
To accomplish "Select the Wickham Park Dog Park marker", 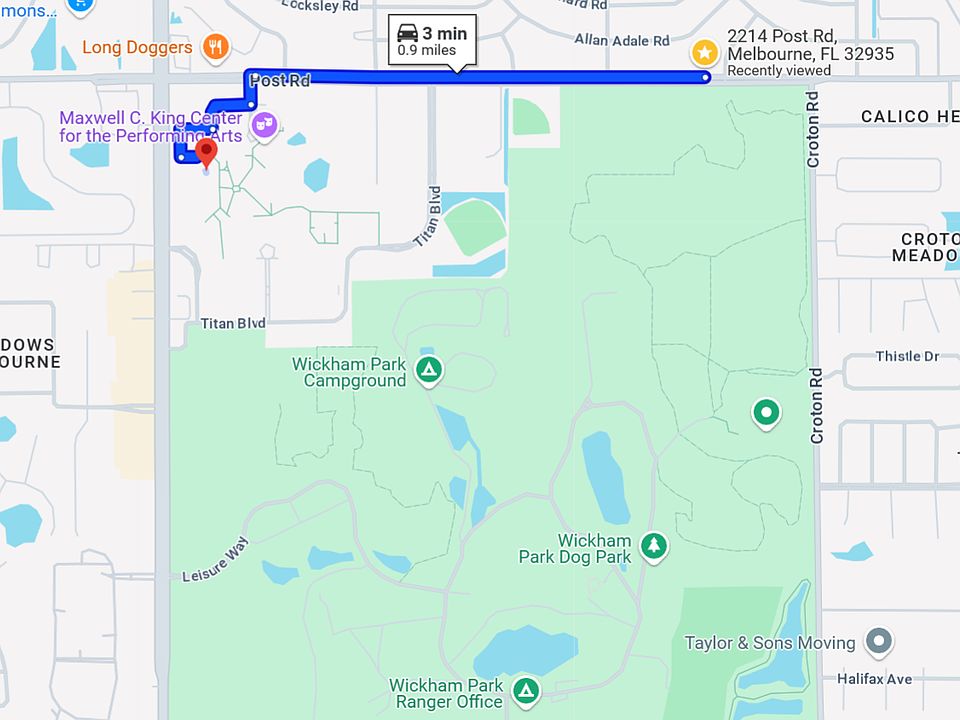I will pos(654,546).
